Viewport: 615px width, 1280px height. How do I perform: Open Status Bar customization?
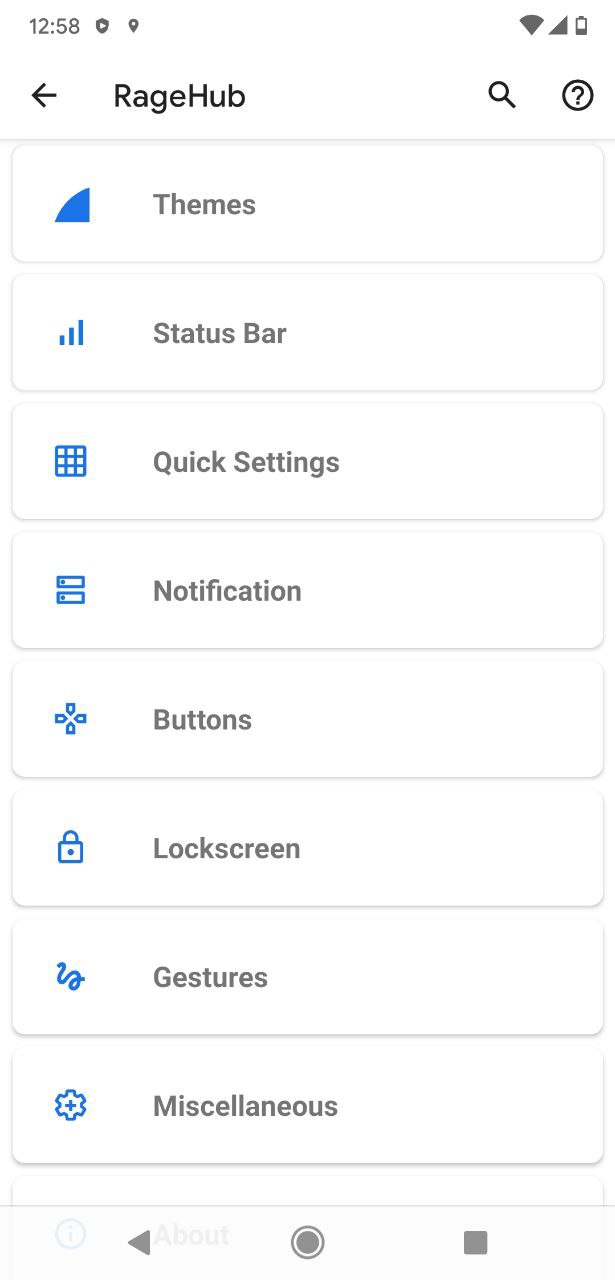click(307, 333)
